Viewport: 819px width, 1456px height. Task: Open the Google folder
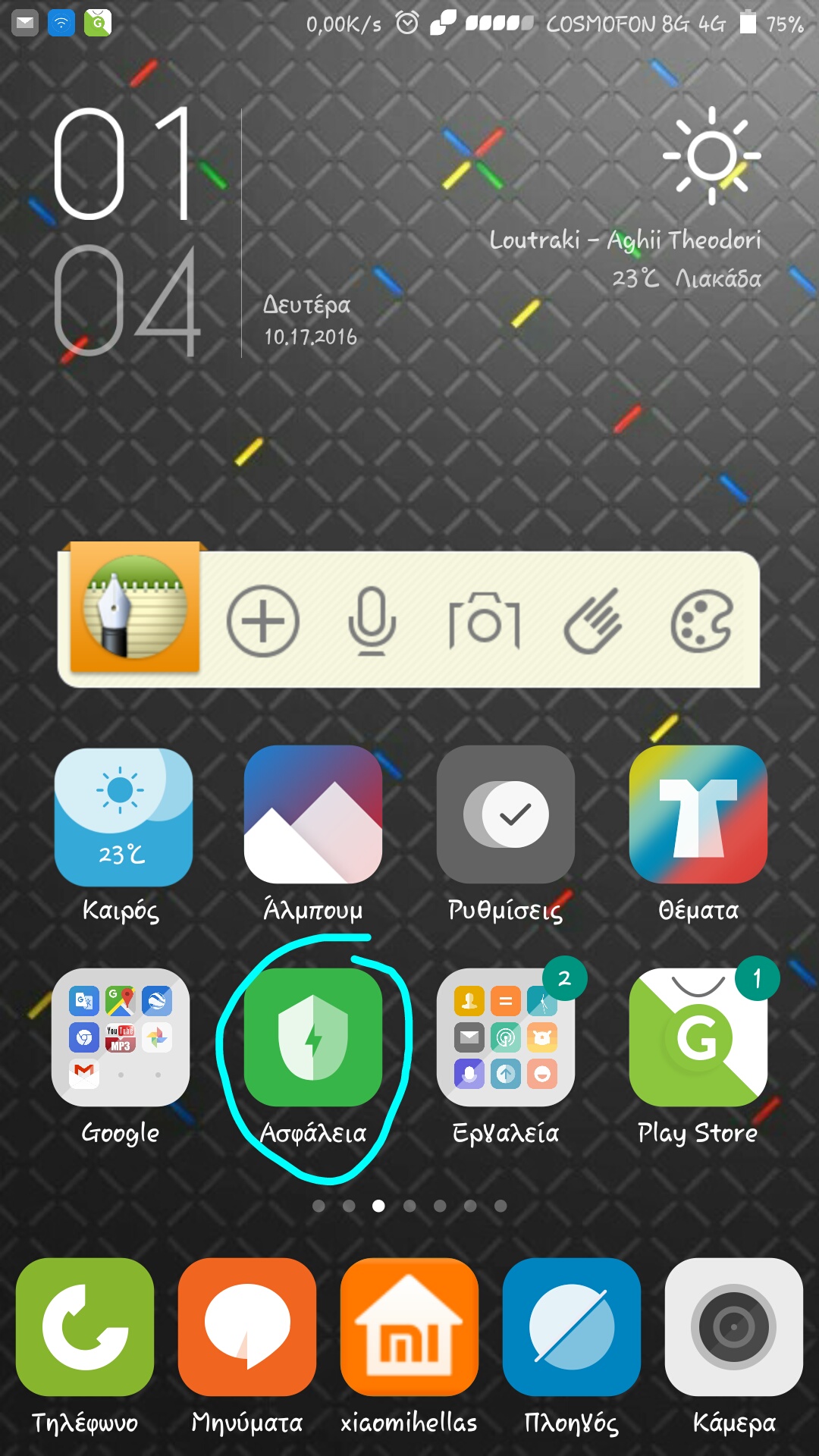pyautogui.click(x=121, y=1037)
